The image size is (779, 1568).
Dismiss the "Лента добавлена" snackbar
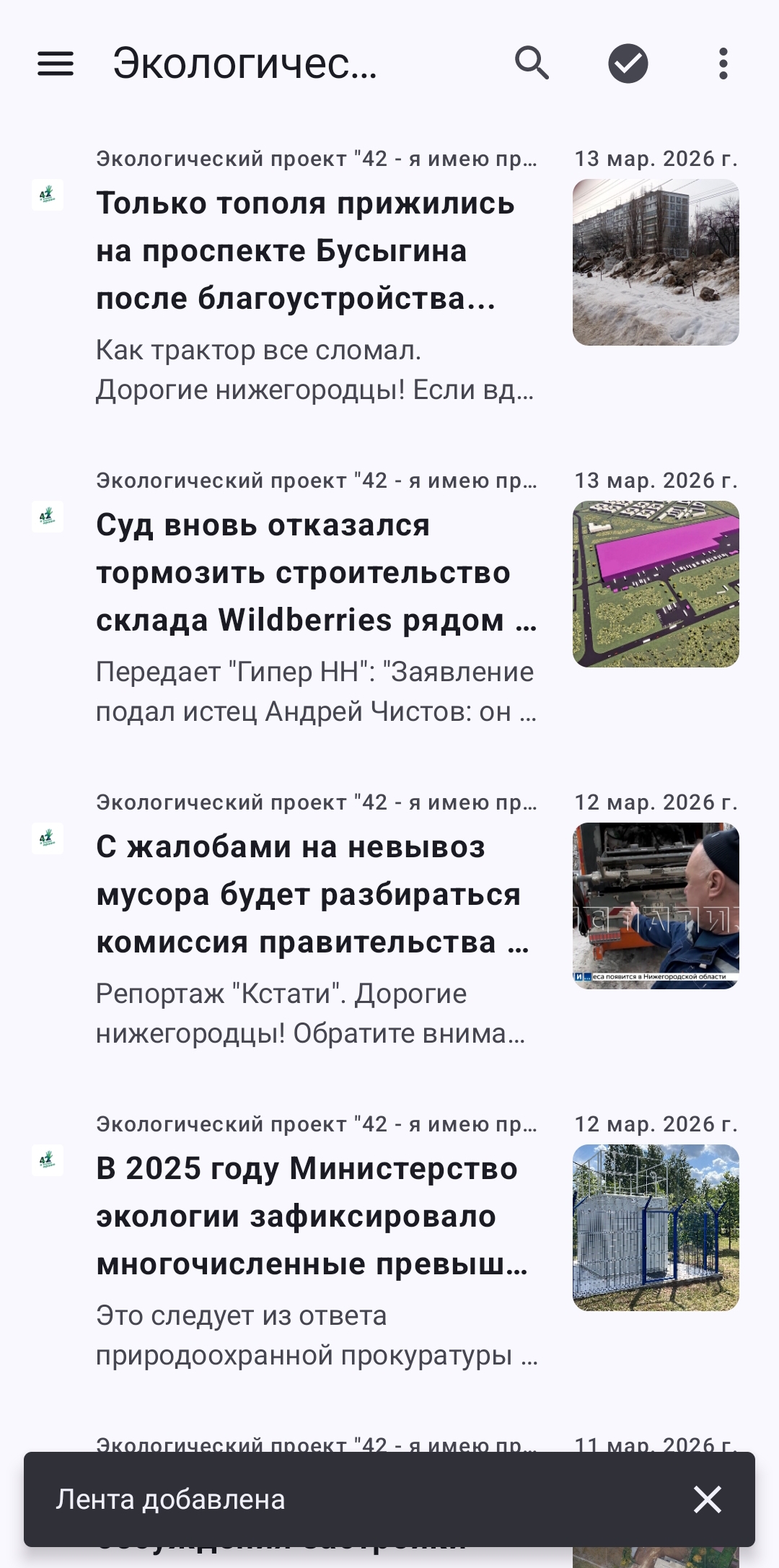pos(707,1499)
